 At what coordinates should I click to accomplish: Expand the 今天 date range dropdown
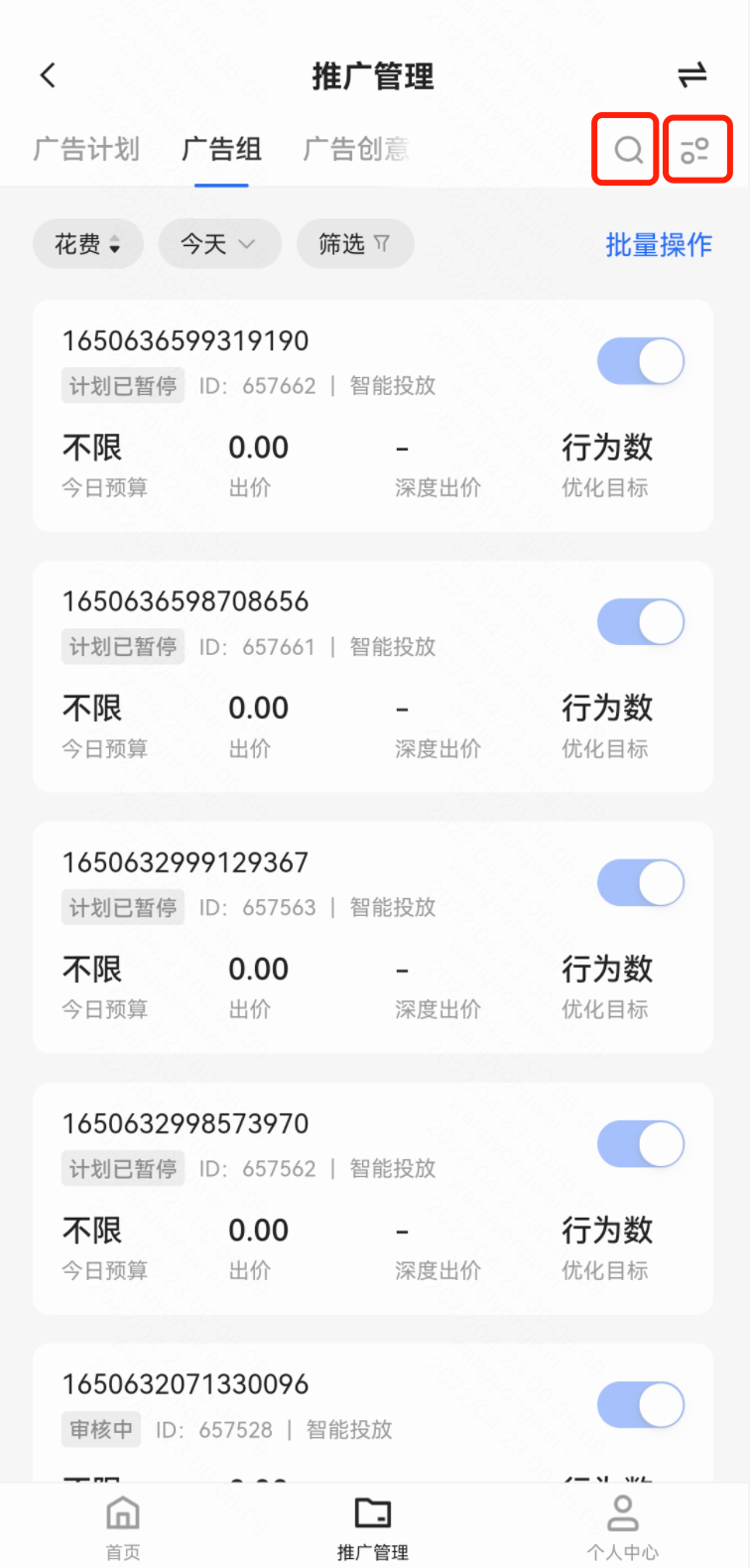pyautogui.click(x=219, y=244)
